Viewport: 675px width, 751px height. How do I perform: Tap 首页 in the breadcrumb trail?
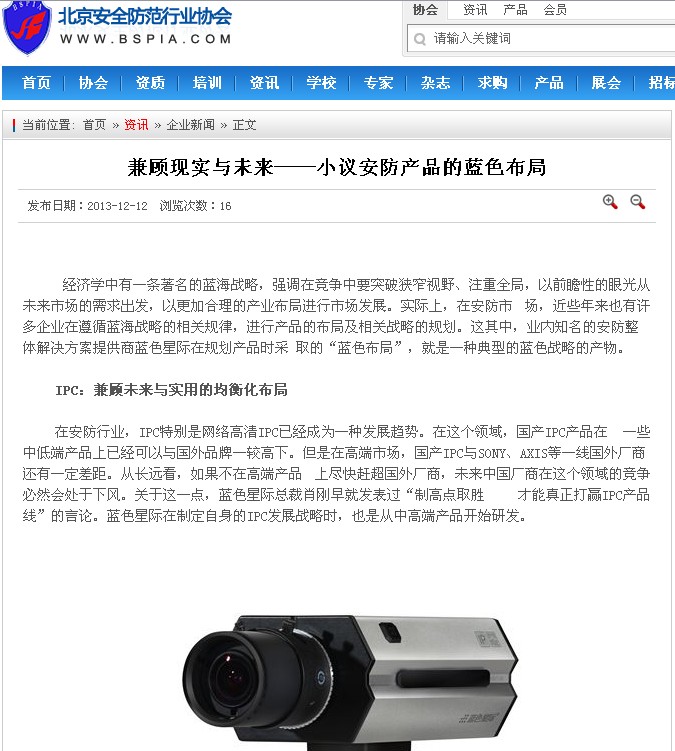[x=94, y=125]
